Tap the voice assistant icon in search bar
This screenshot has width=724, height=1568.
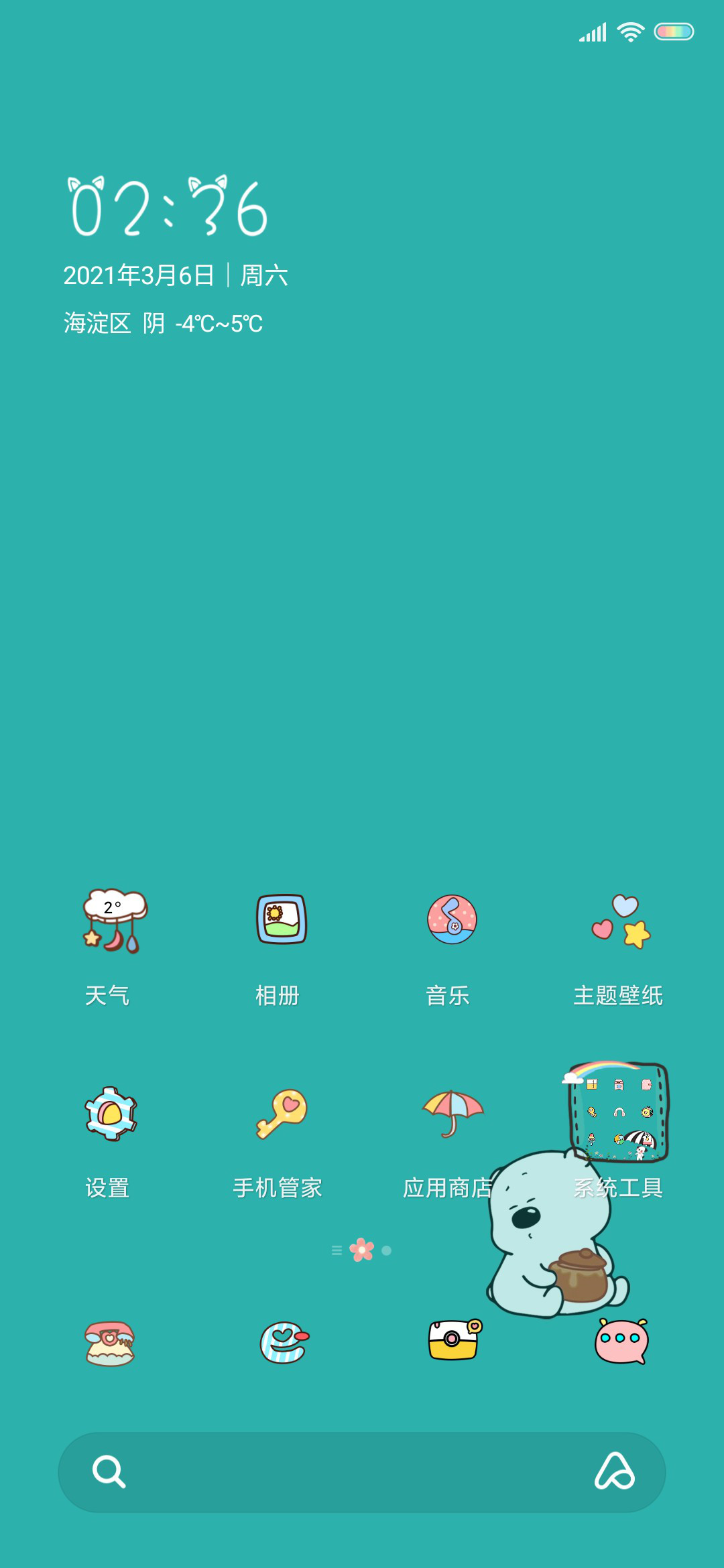point(615,1472)
